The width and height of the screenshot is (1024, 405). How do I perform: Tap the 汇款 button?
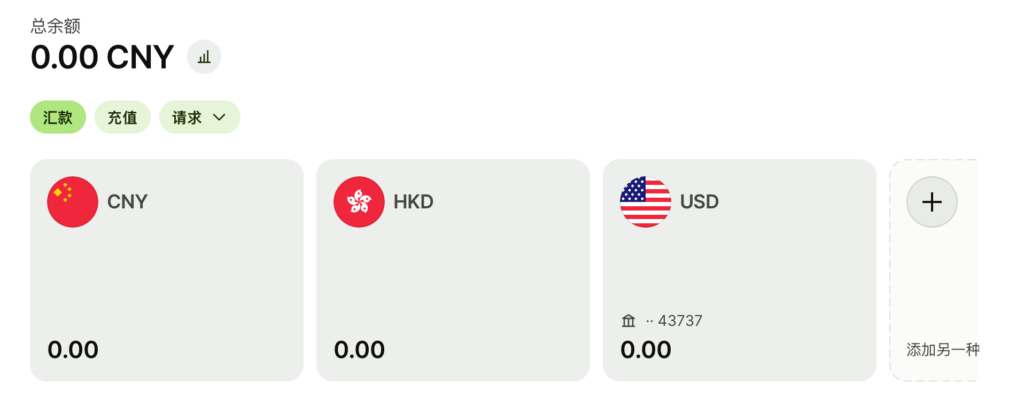pos(58,117)
